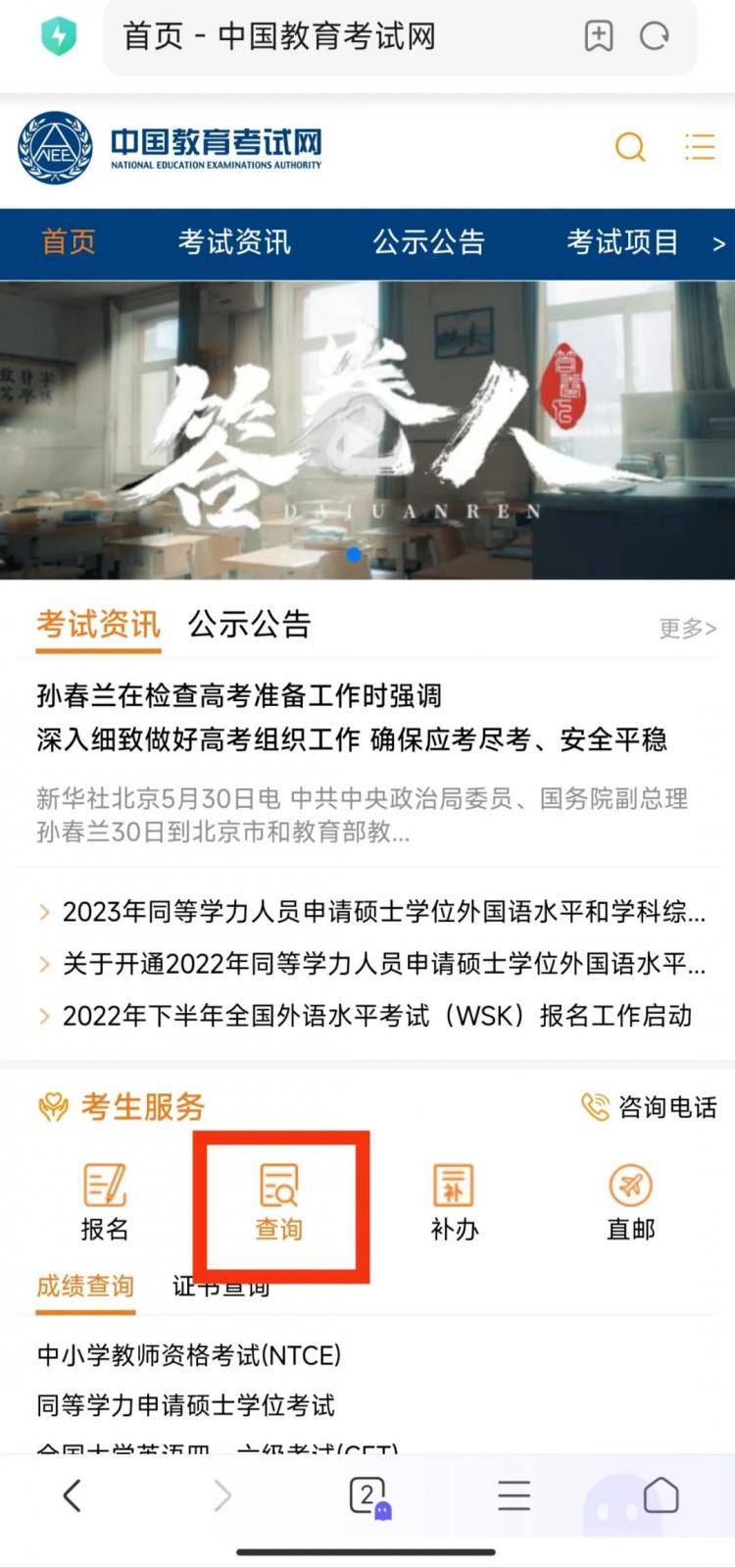Reload the page from address bar
Viewport: 735px width, 1568px height.
click(x=654, y=37)
